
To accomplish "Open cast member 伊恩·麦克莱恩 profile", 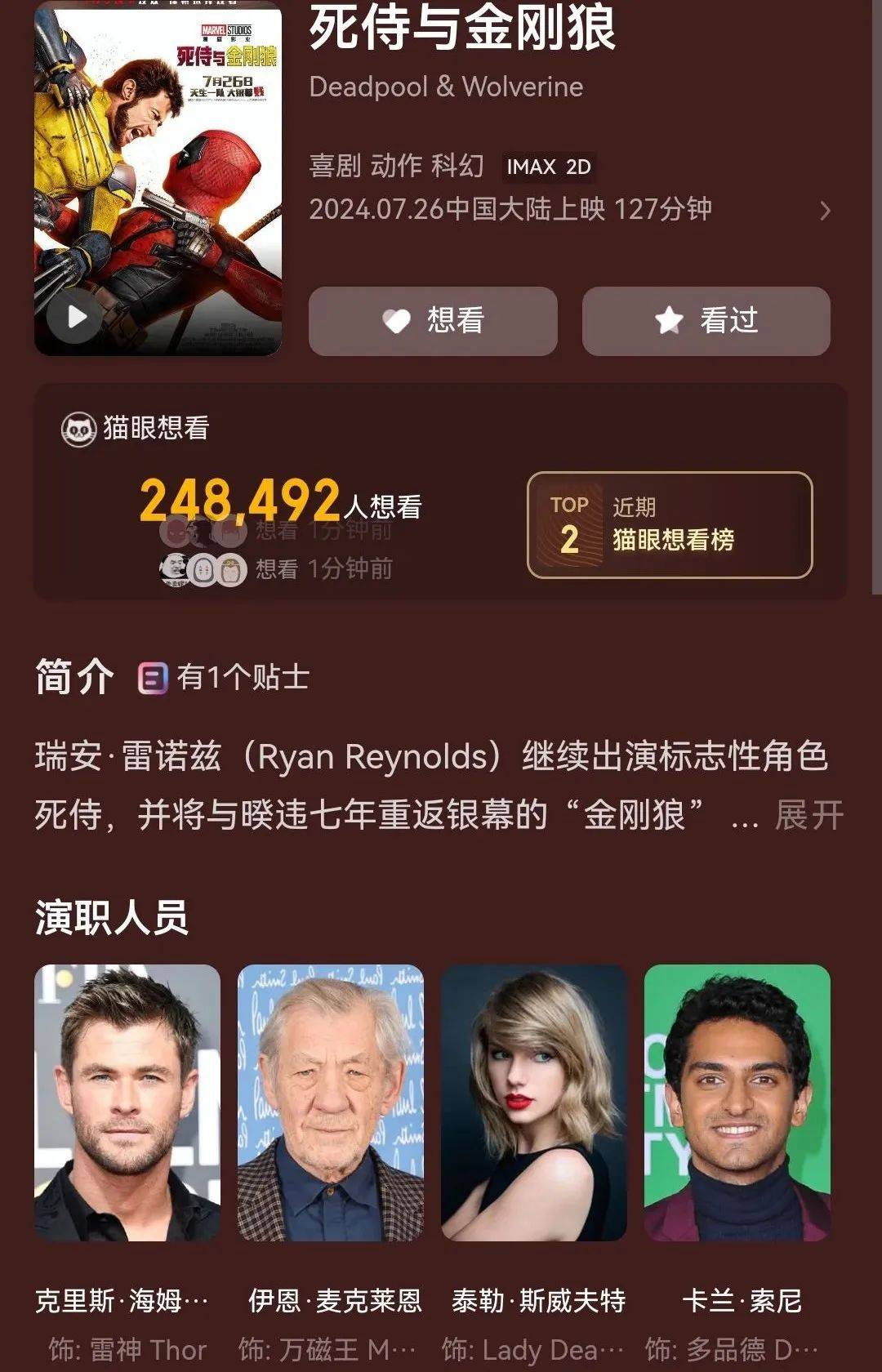I will coord(331,1102).
